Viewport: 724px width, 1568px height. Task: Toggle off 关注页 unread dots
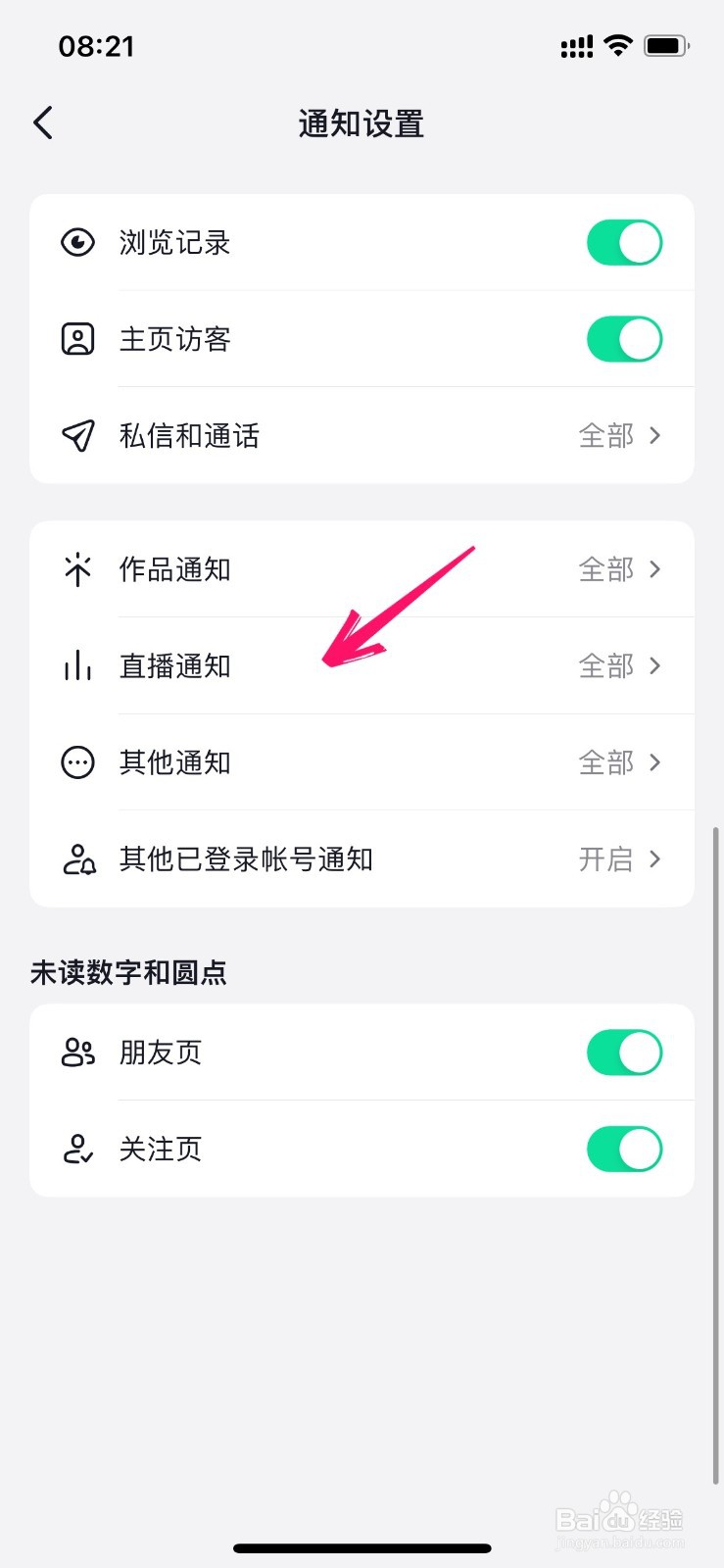(624, 1149)
